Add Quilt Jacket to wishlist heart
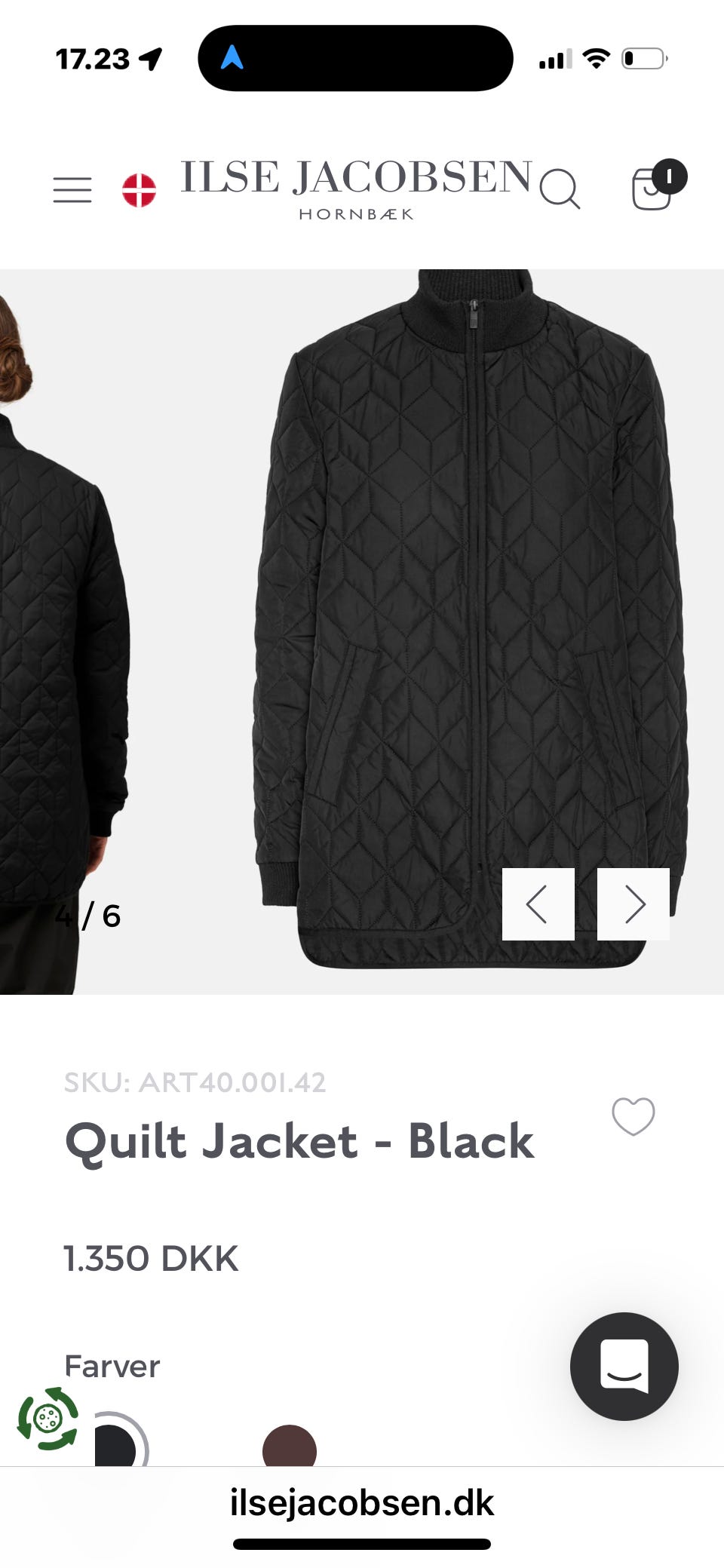 633,1115
